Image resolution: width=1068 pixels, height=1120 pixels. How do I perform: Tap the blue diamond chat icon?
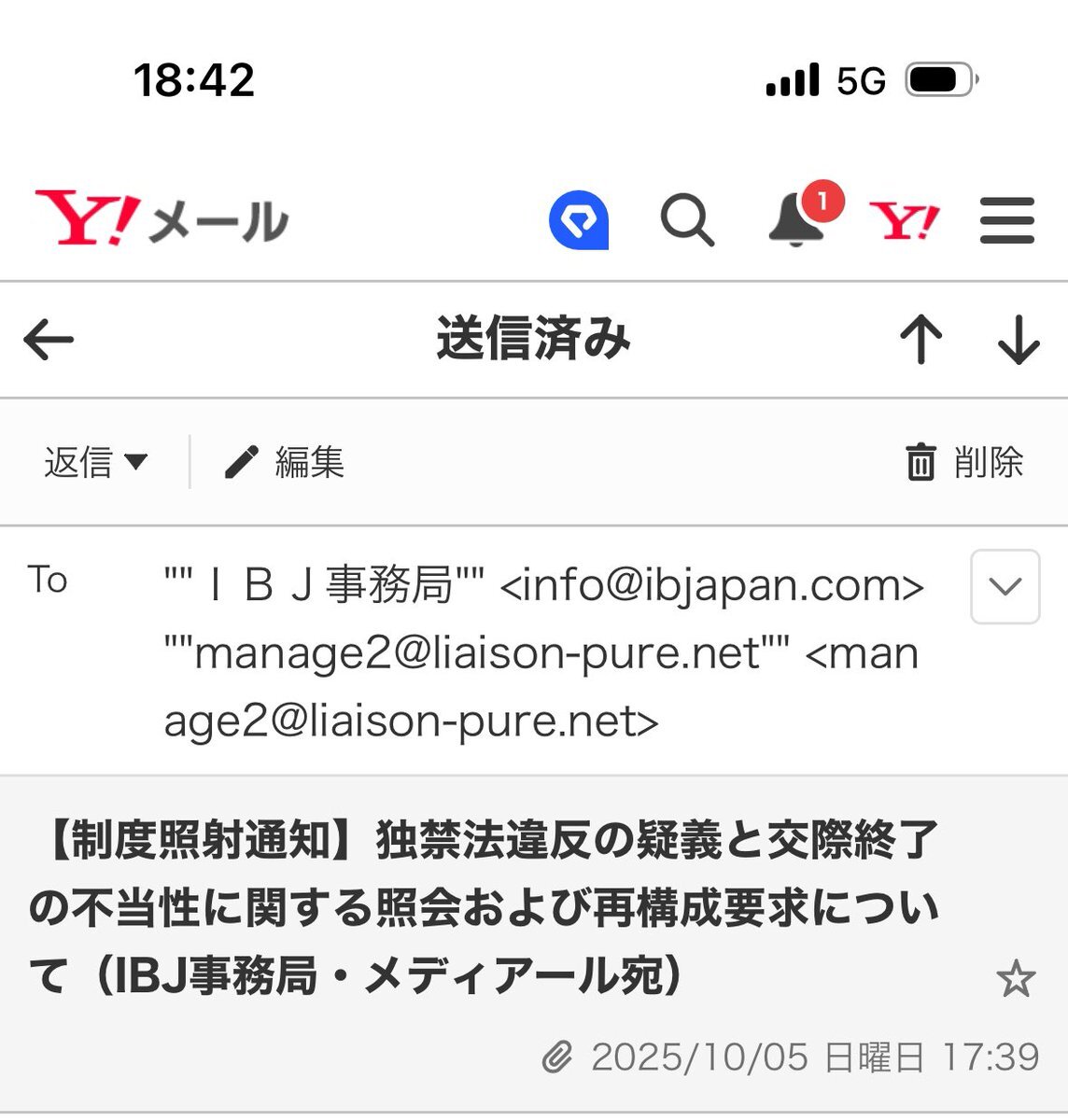[x=579, y=221]
